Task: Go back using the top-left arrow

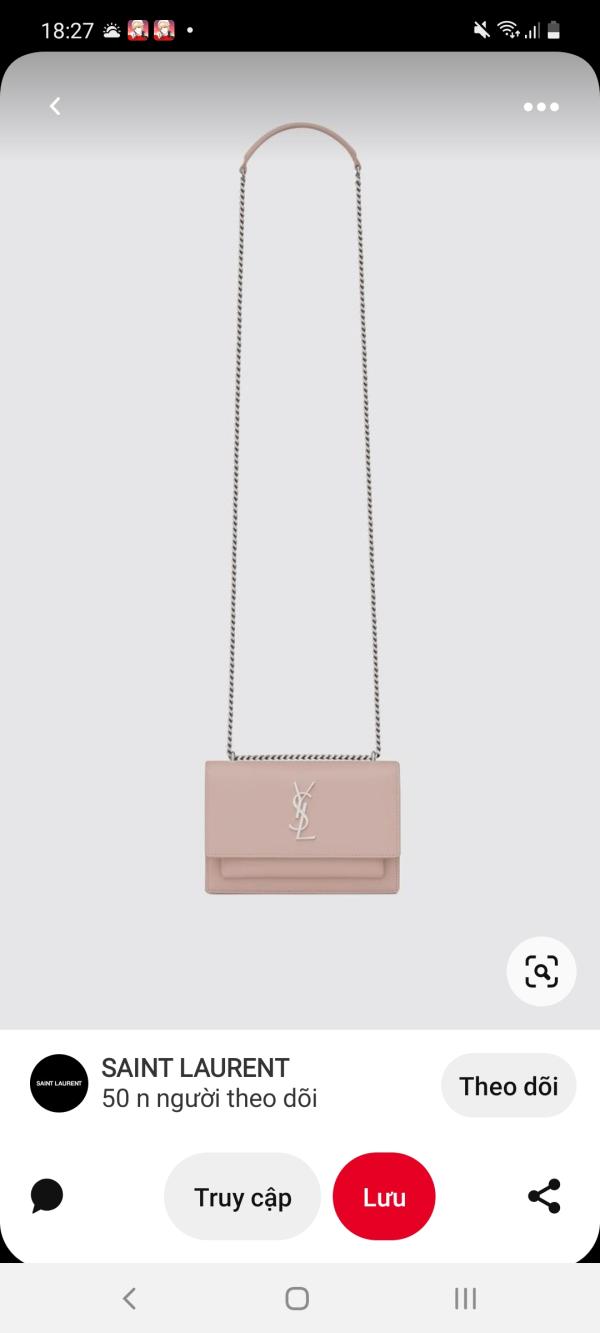Action: click(x=55, y=106)
